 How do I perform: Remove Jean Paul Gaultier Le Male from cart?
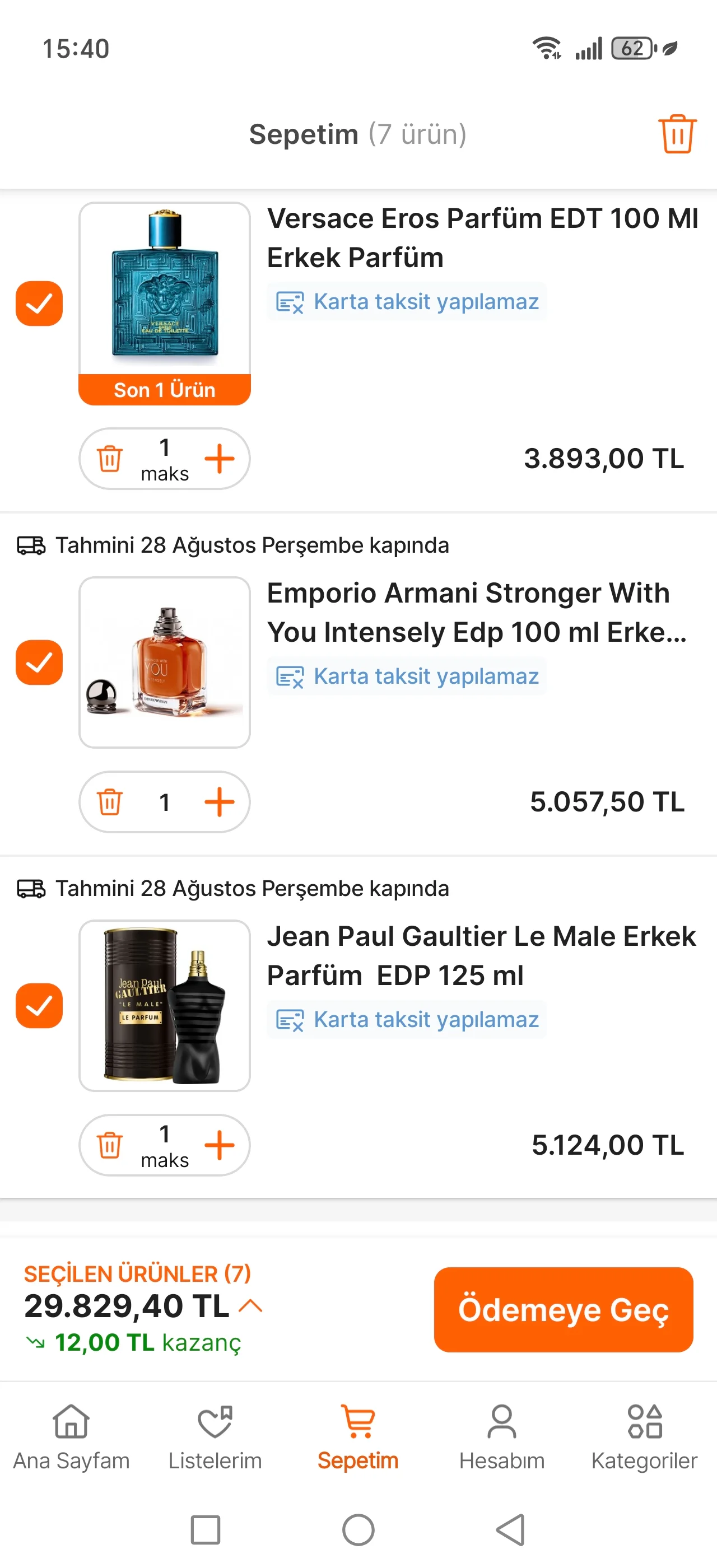pyautogui.click(x=110, y=1146)
